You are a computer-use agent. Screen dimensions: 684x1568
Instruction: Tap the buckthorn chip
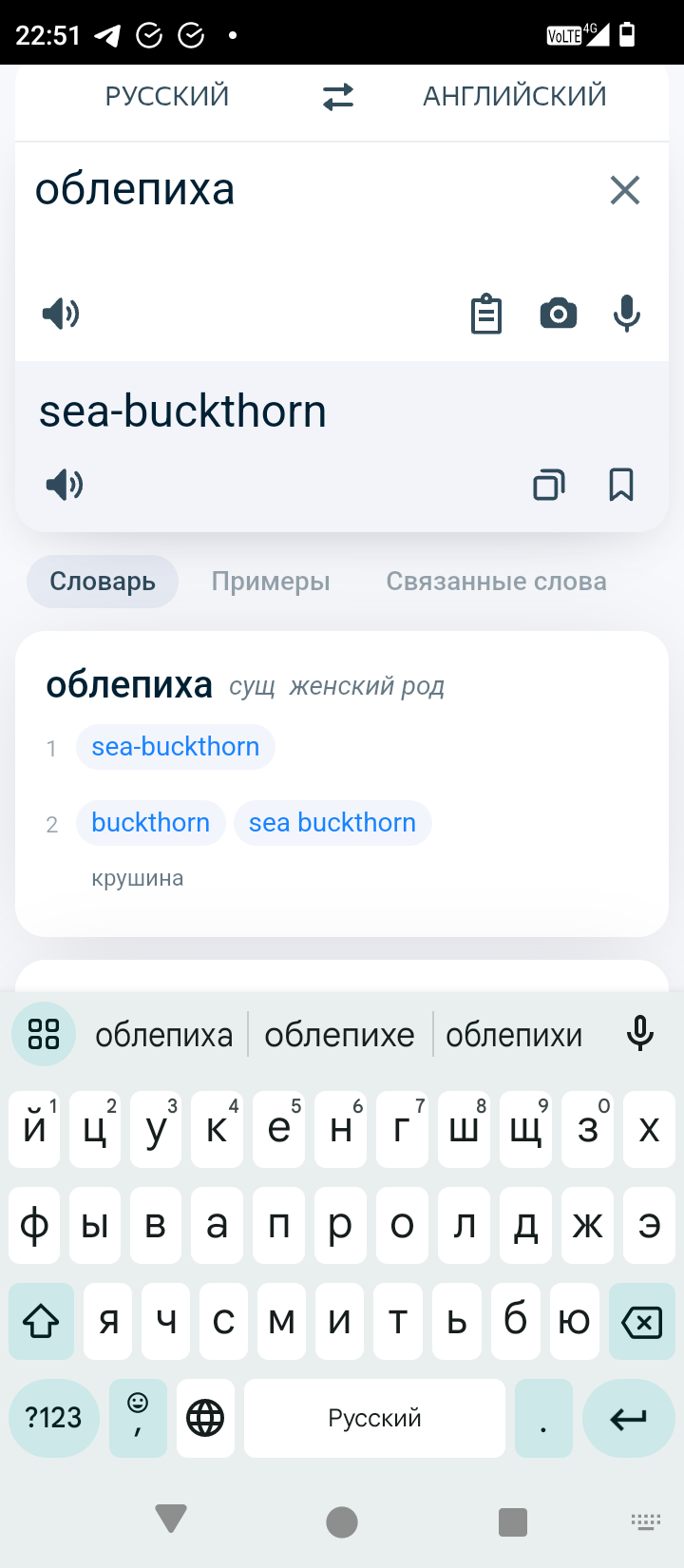151,823
